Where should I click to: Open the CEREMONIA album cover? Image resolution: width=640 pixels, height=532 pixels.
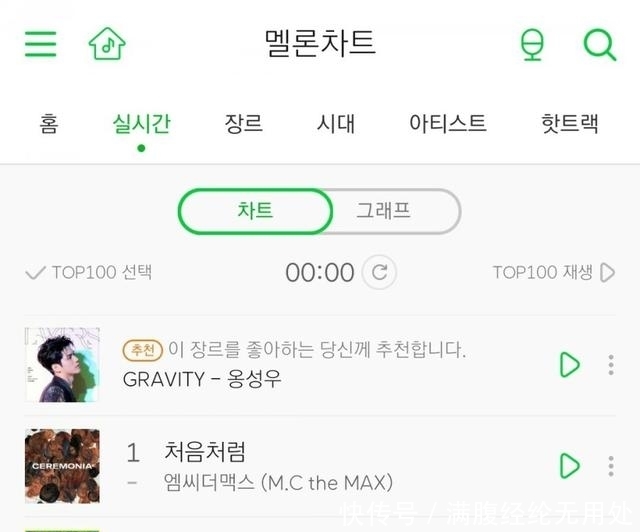click(62, 466)
